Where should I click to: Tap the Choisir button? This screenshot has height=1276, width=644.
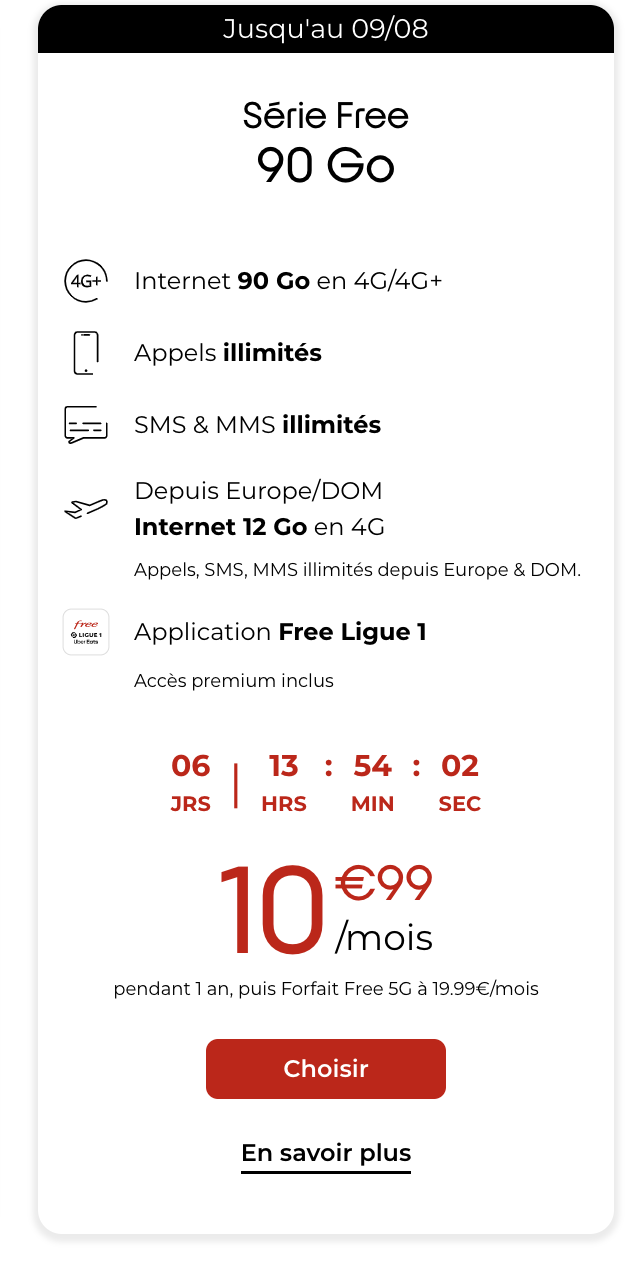tap(325, 1069)
